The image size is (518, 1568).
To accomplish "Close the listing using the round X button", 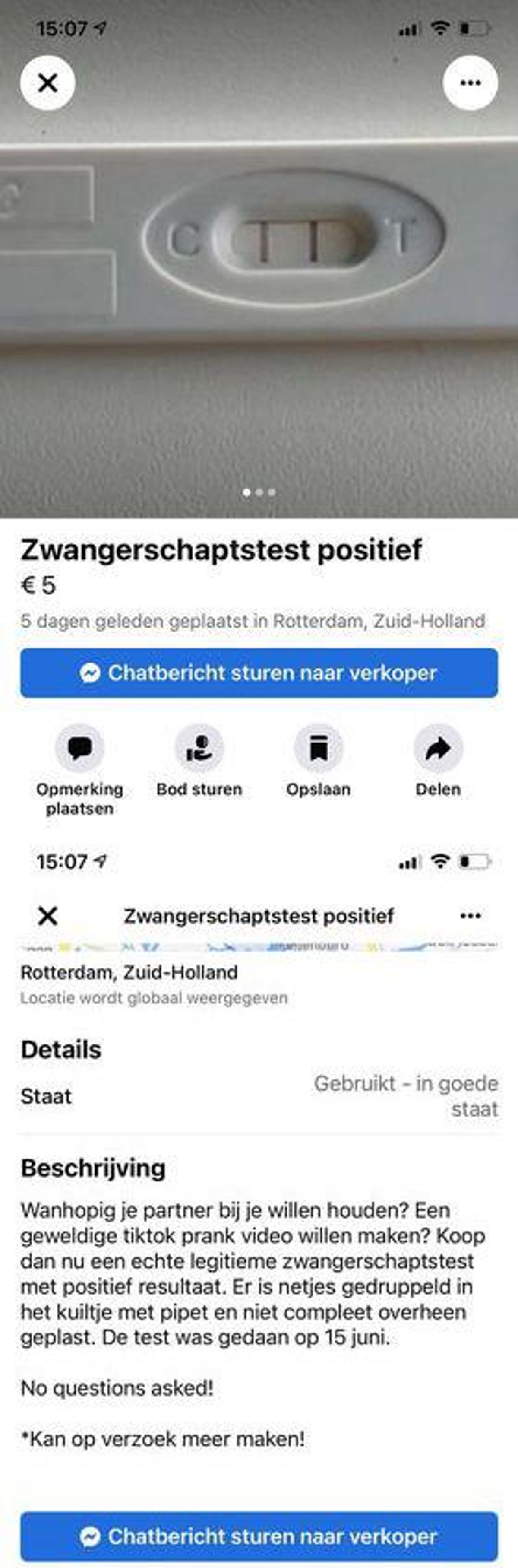I will 47,83.
